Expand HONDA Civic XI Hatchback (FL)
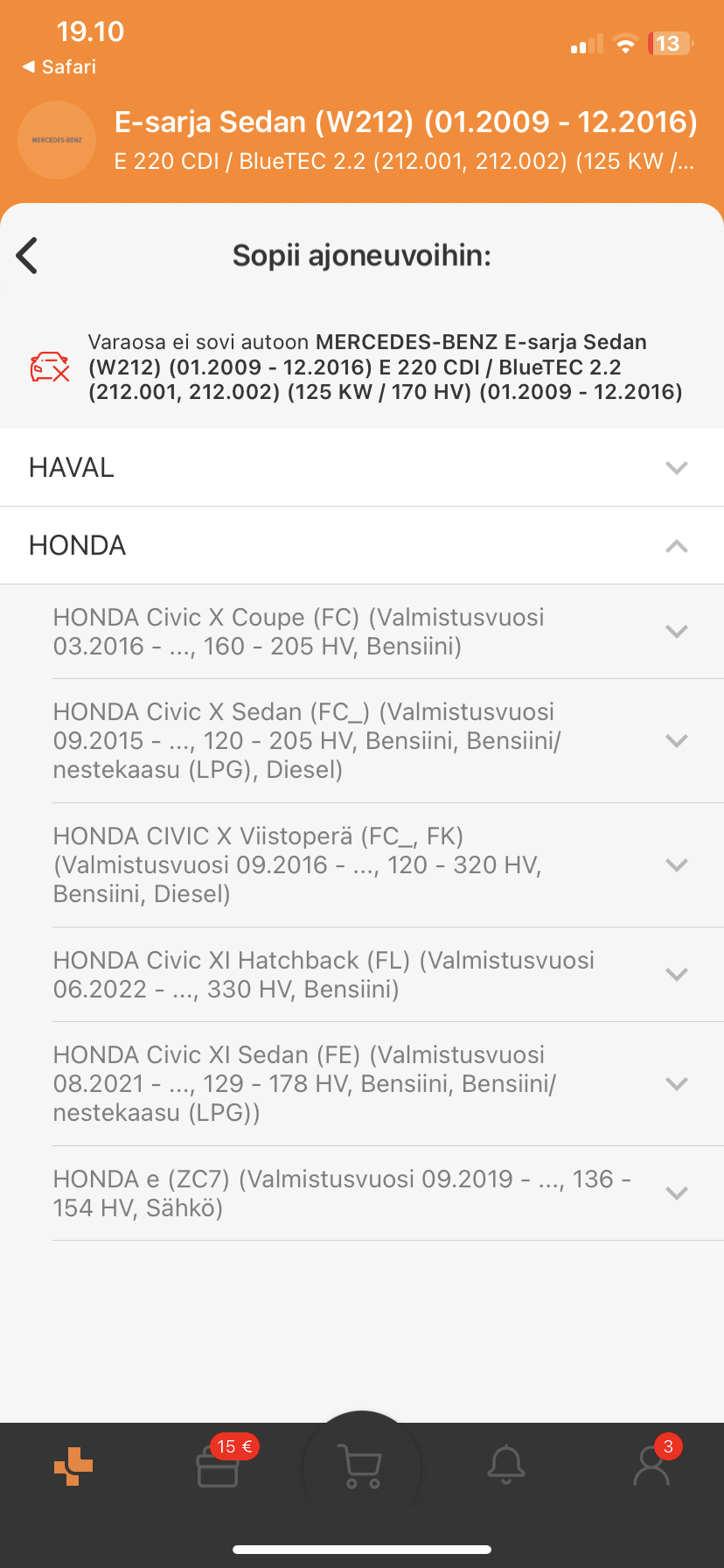The width and height of the screenshot is (724, 1568). pos(388,975)
